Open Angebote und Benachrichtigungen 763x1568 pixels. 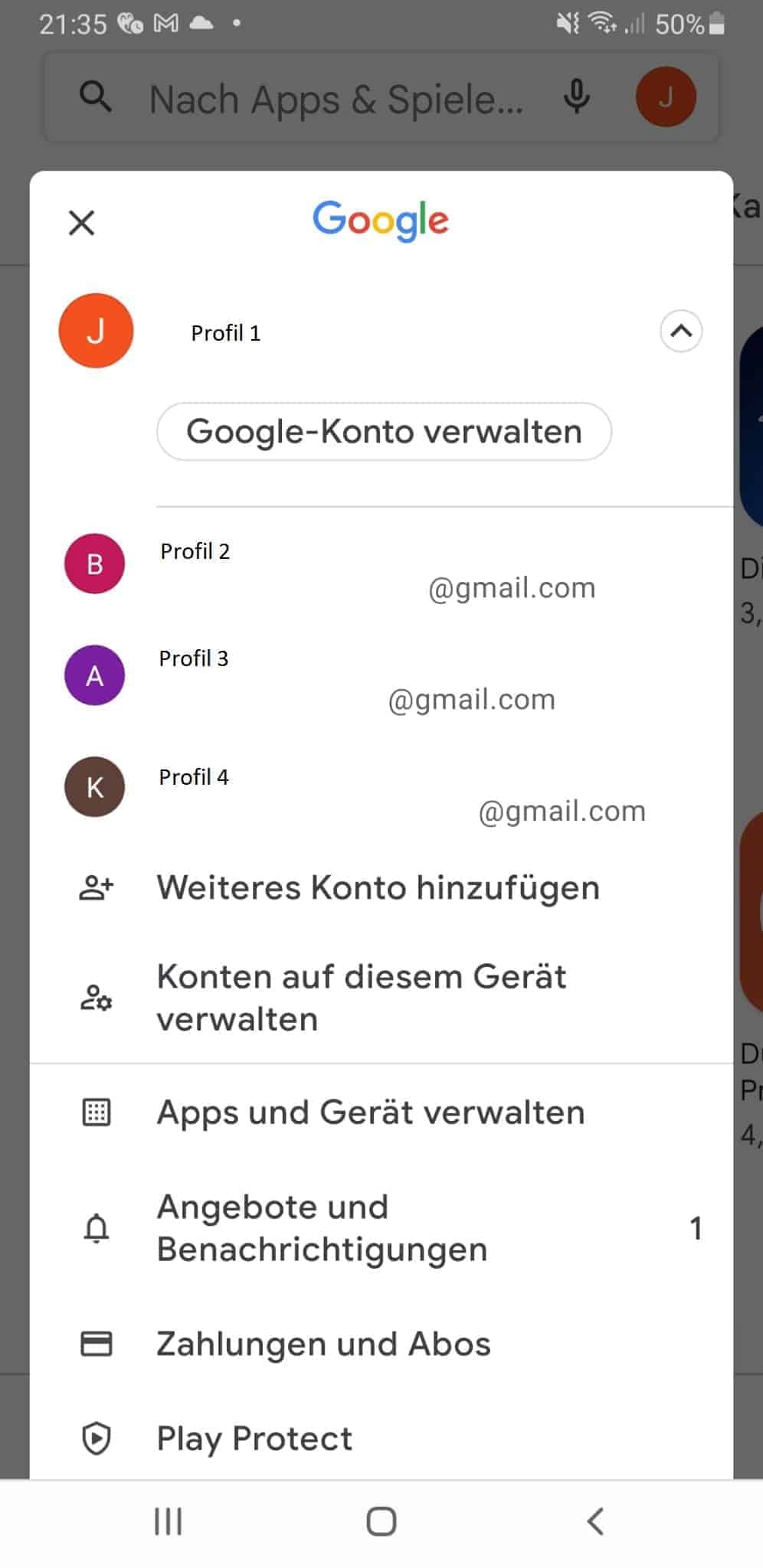click(381, 1228)
